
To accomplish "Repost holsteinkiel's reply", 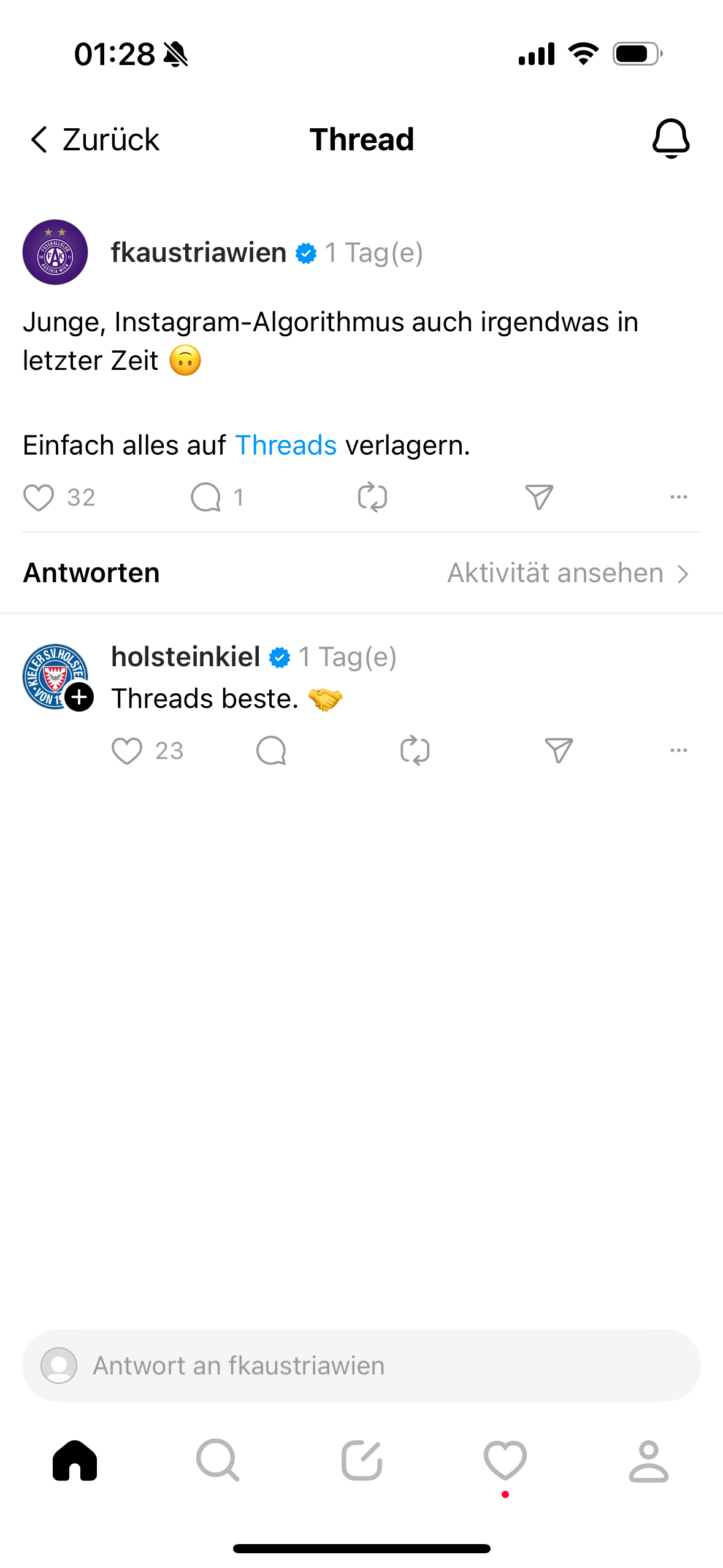I will [x=415, y=751].
